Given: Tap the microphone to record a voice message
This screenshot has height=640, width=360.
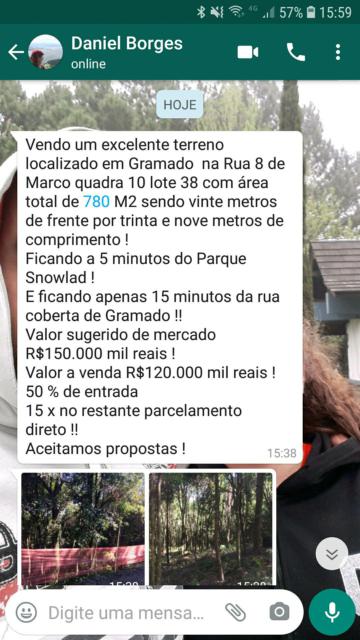Looking at the screenshot, I should coord(332,612).
